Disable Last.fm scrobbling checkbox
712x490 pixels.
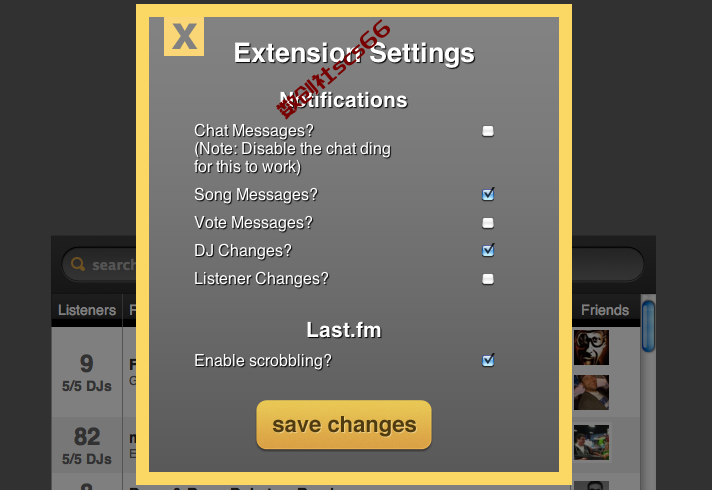(x=488, y=360)
